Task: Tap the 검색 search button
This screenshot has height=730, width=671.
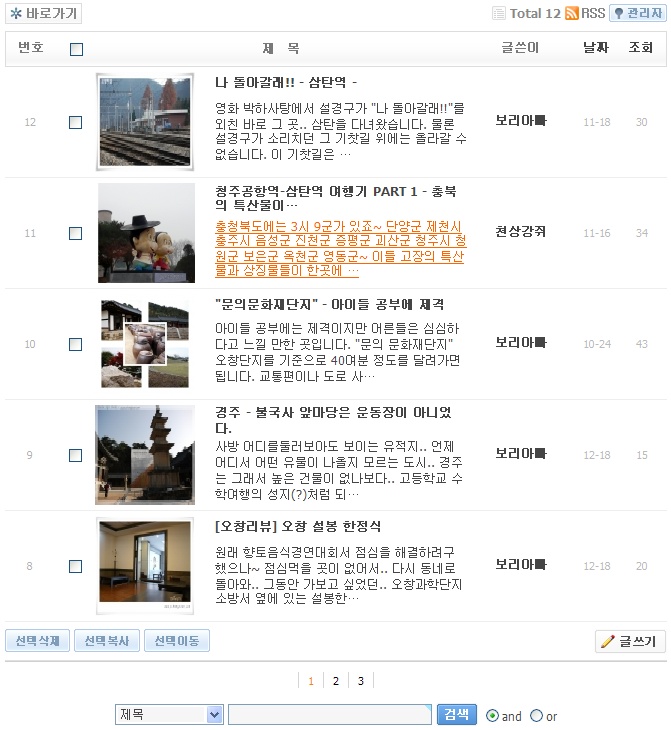Action: [x=456, y=714]
